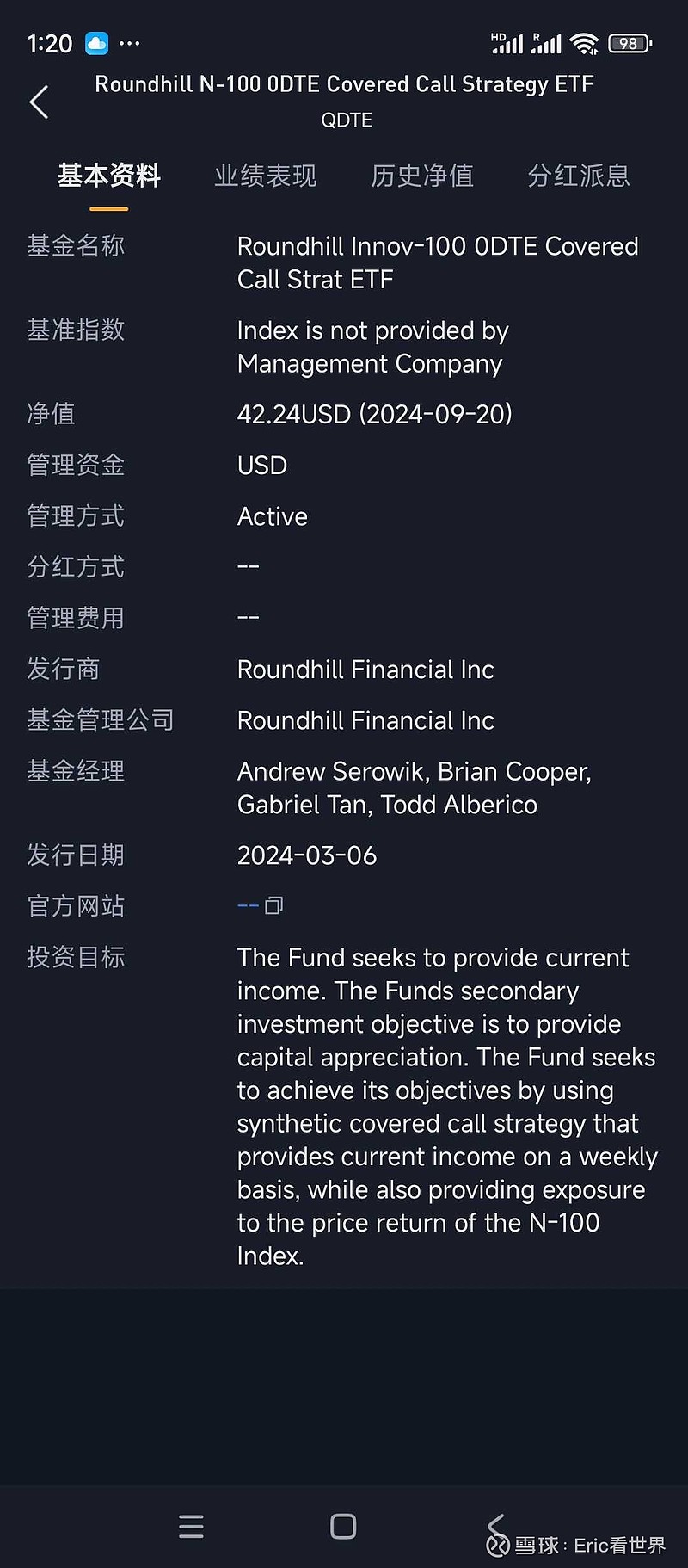
Task: Tap the official website link placeholder
Action: click(x=247, y=904)
